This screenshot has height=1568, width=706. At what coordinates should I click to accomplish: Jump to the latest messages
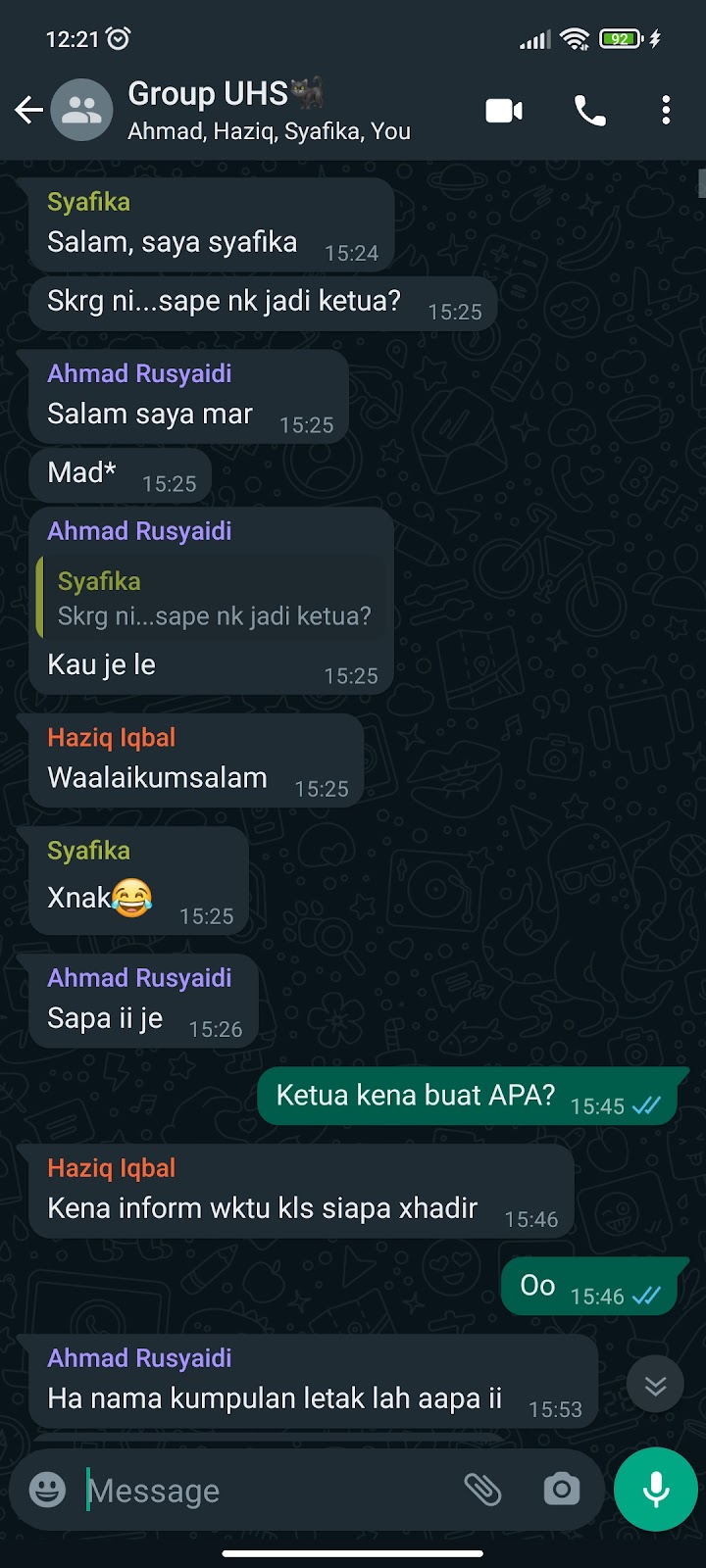pos(655,1385)
